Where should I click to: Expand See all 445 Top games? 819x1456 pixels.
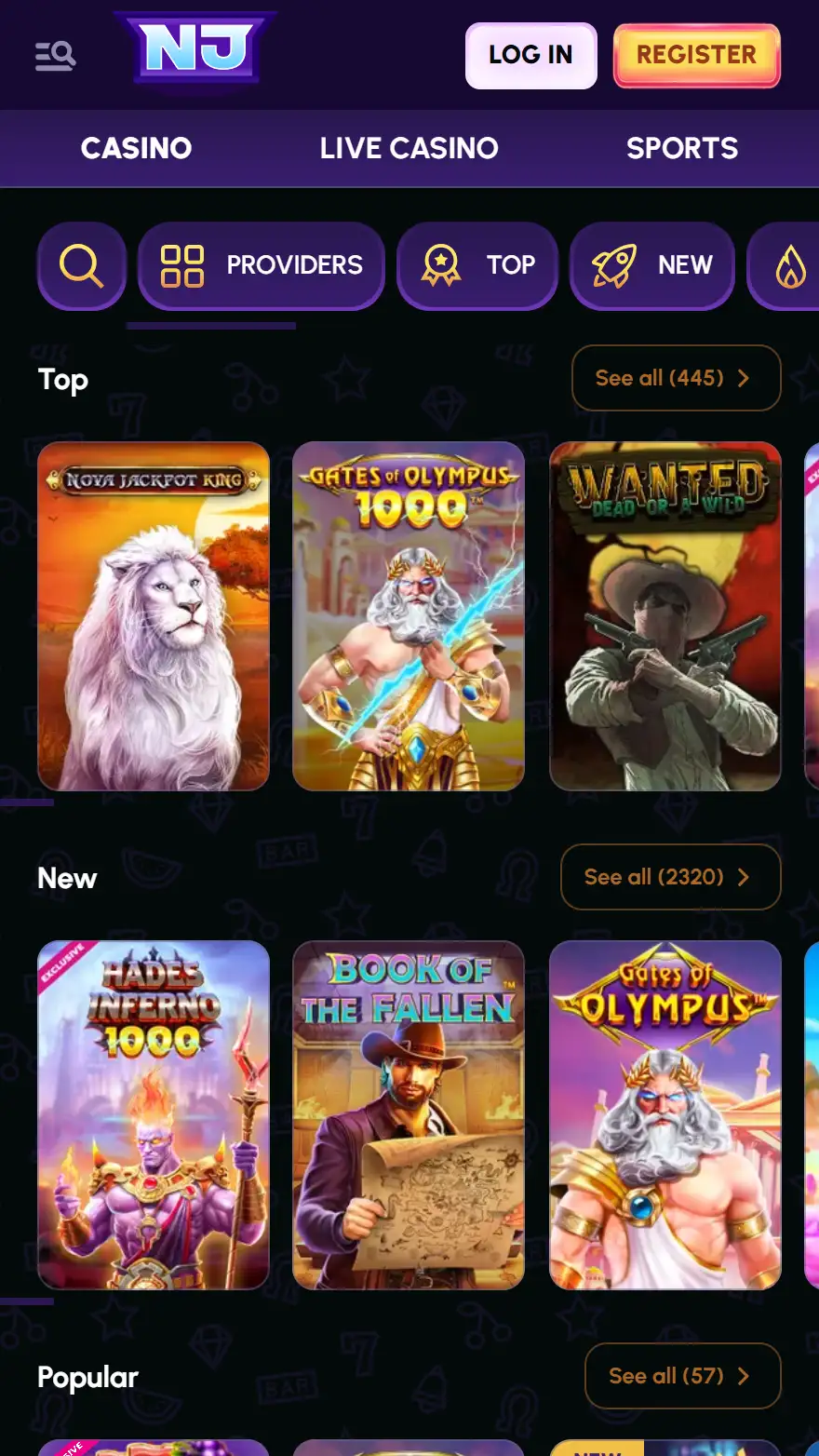pos(676,378)
